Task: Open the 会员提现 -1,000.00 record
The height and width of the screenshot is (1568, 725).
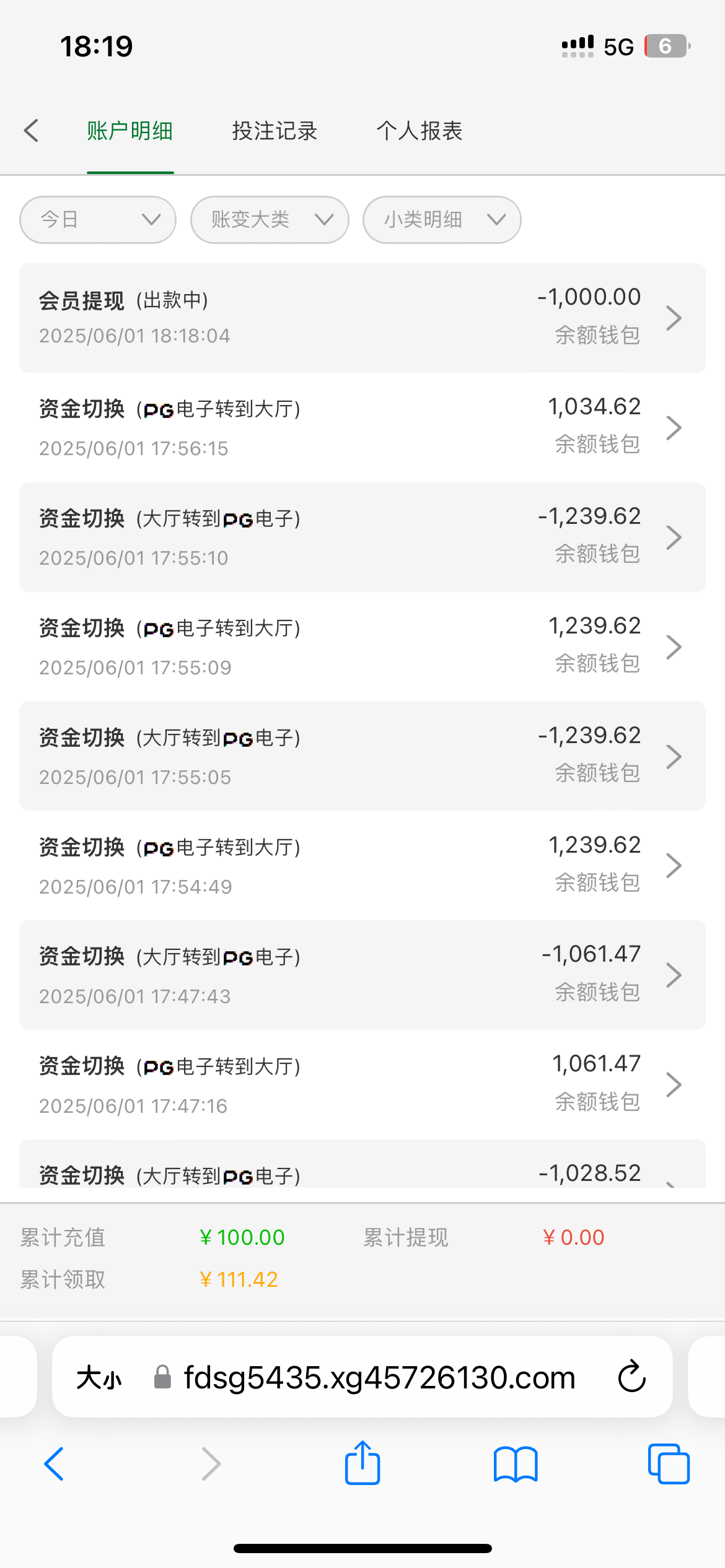Action: click(x=362, y=318)
